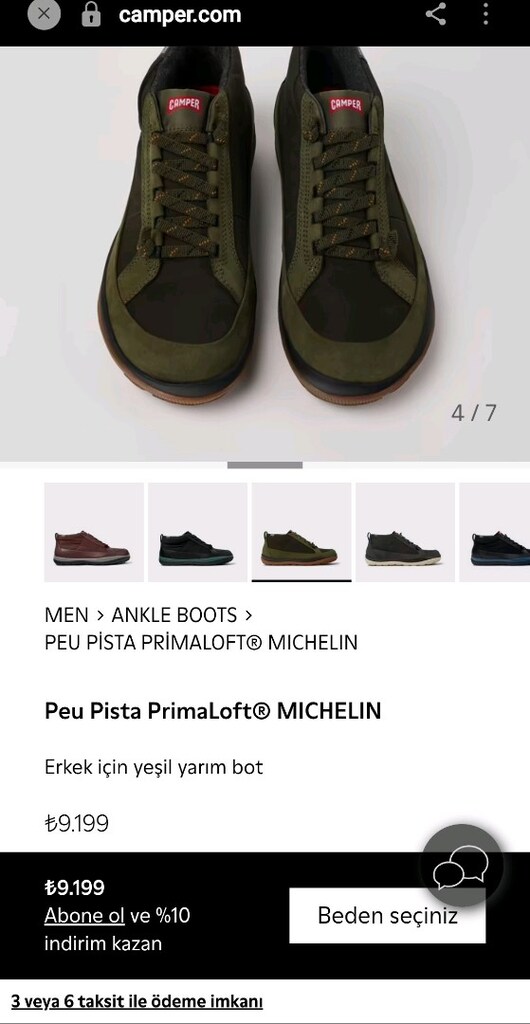
Task: Open the 3 veya 6 taksit payment info
Action: click(137, 1001)
